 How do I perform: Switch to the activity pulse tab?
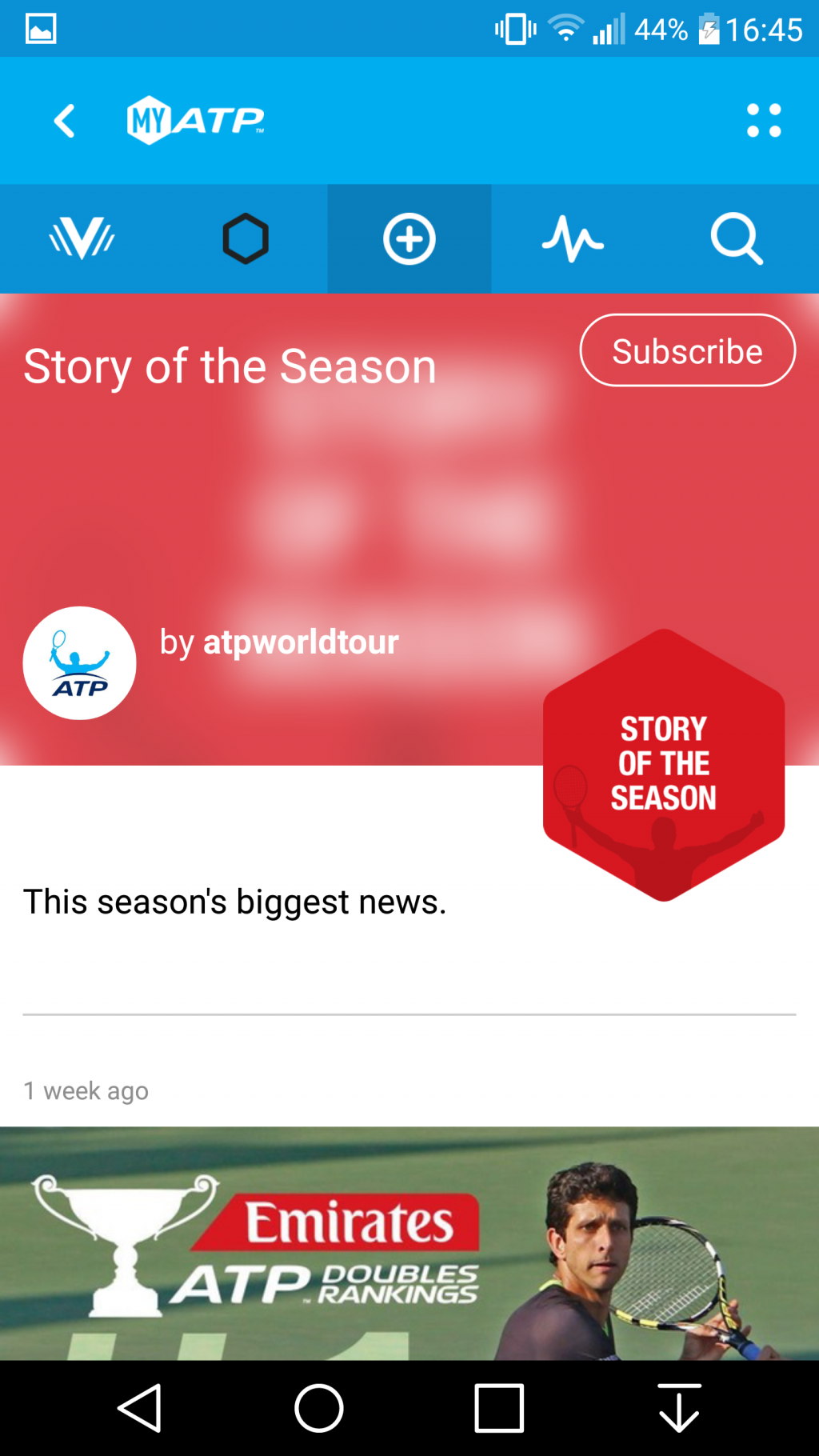click(x=573, y=238)
